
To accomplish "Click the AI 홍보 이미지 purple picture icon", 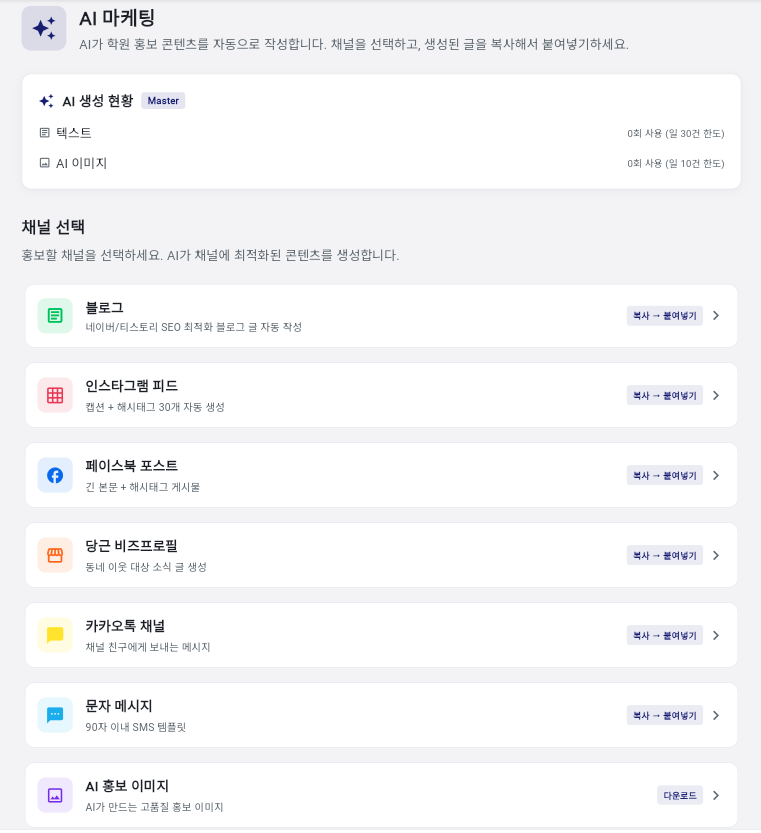I will 55,794.
